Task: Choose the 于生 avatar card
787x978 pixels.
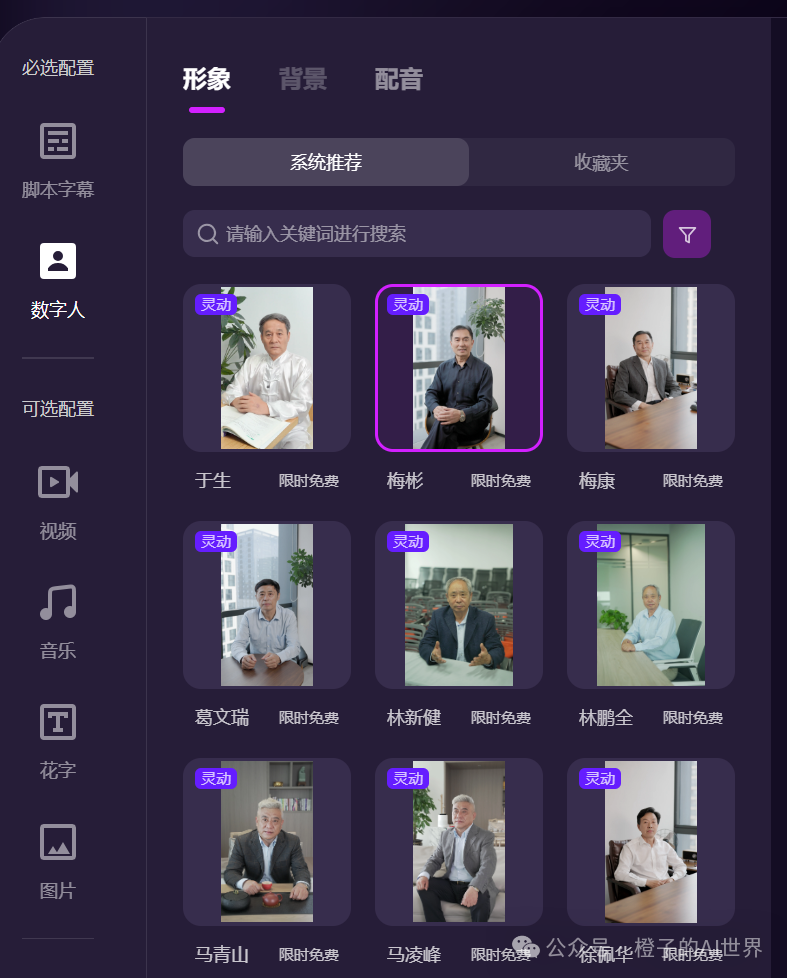Action: click(x=267, y=368)
